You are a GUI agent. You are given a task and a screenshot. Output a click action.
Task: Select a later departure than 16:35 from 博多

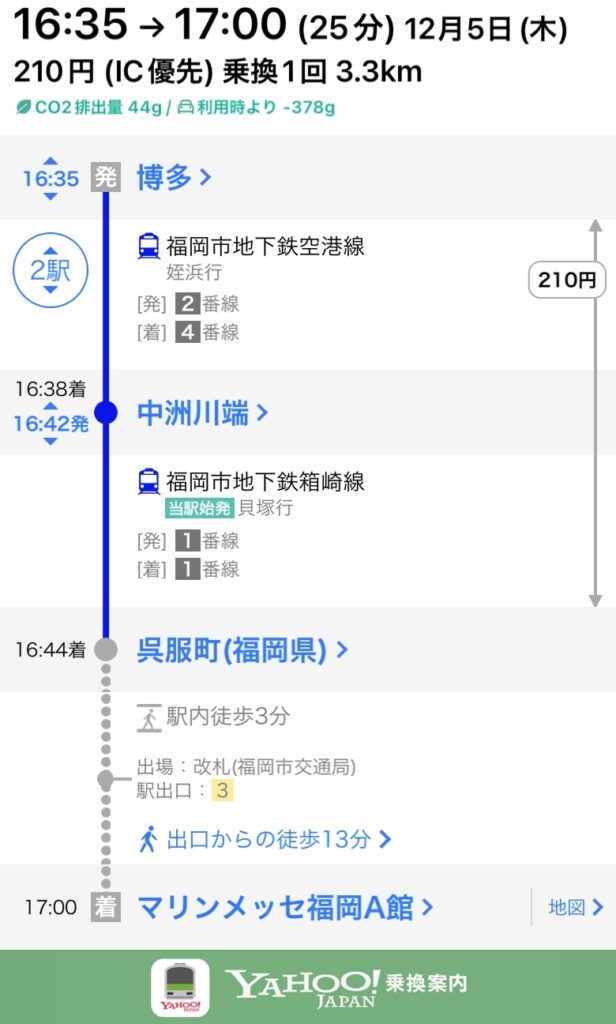(51, 196)
